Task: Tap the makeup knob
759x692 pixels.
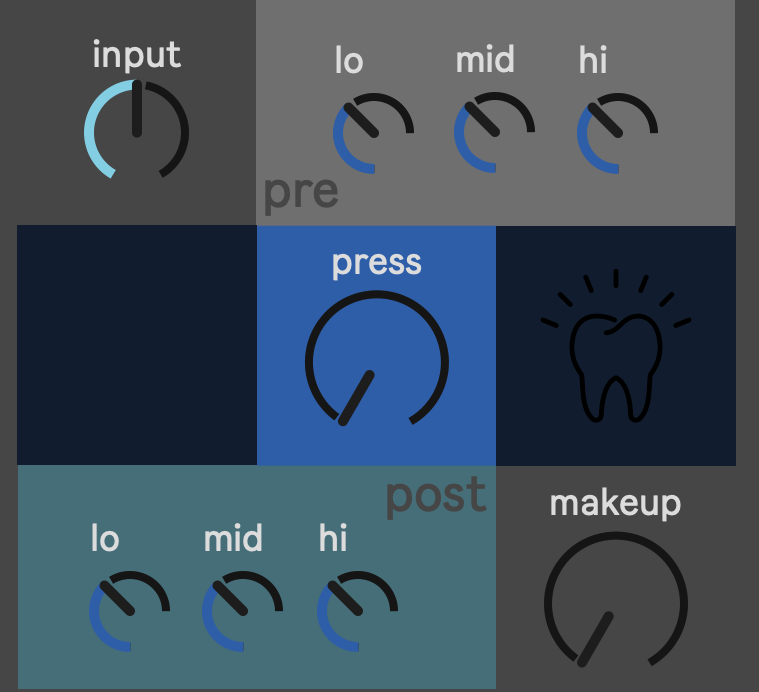Action: pyautogui.click(x=615, y=603)
